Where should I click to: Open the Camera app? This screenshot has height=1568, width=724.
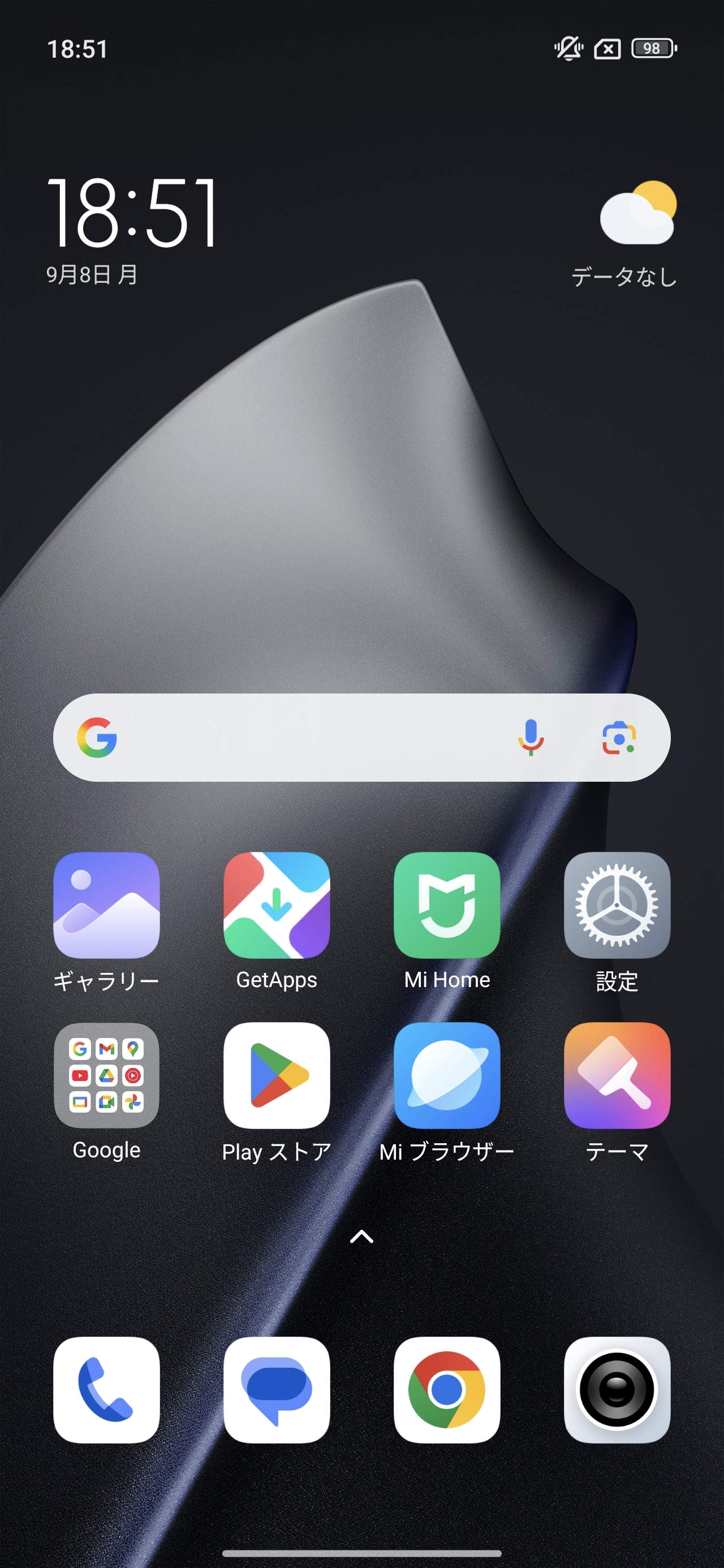617,1390
